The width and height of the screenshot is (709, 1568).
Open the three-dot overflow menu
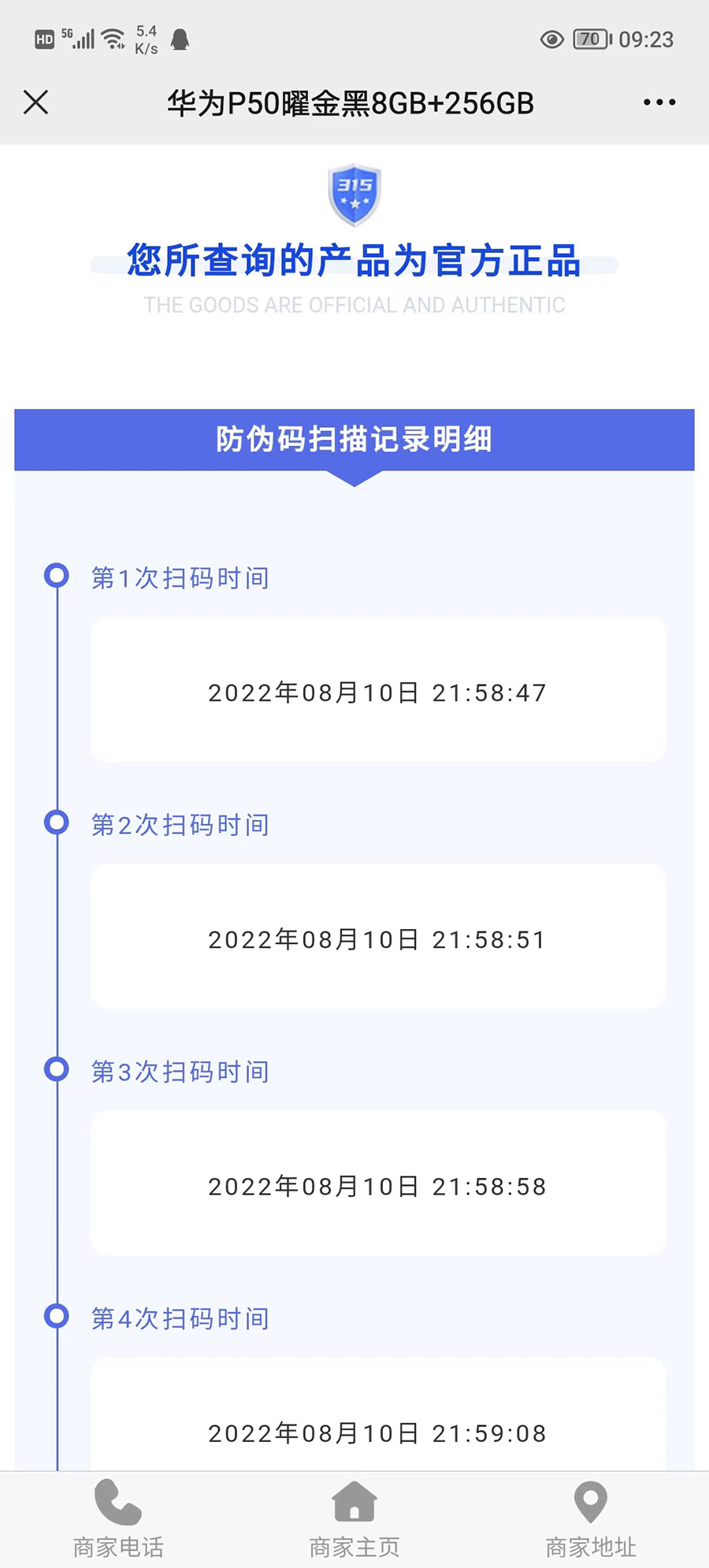pyautogui.click(x=659, y=102)
